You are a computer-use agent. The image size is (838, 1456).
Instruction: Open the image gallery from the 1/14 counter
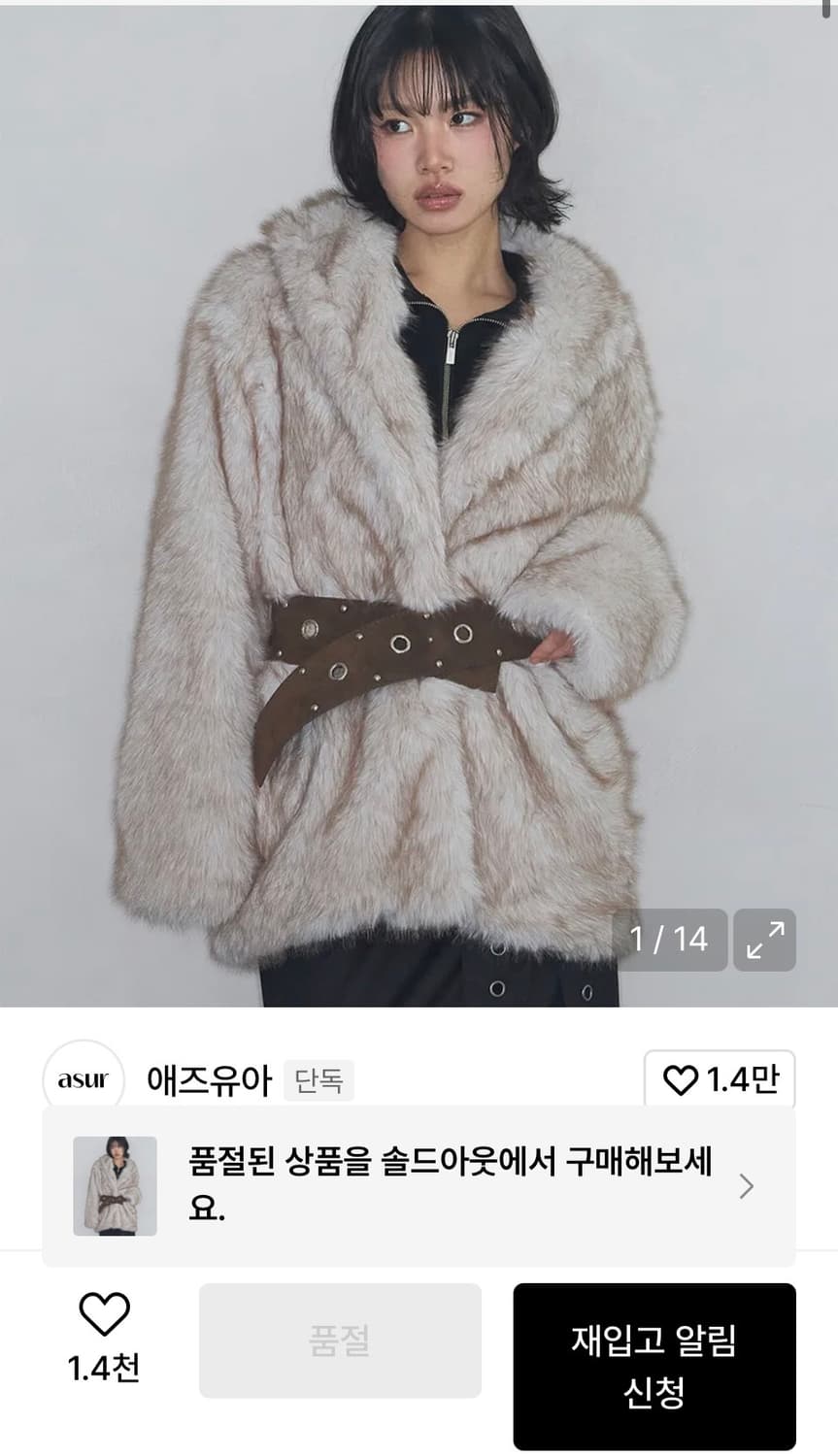point(668,939)
